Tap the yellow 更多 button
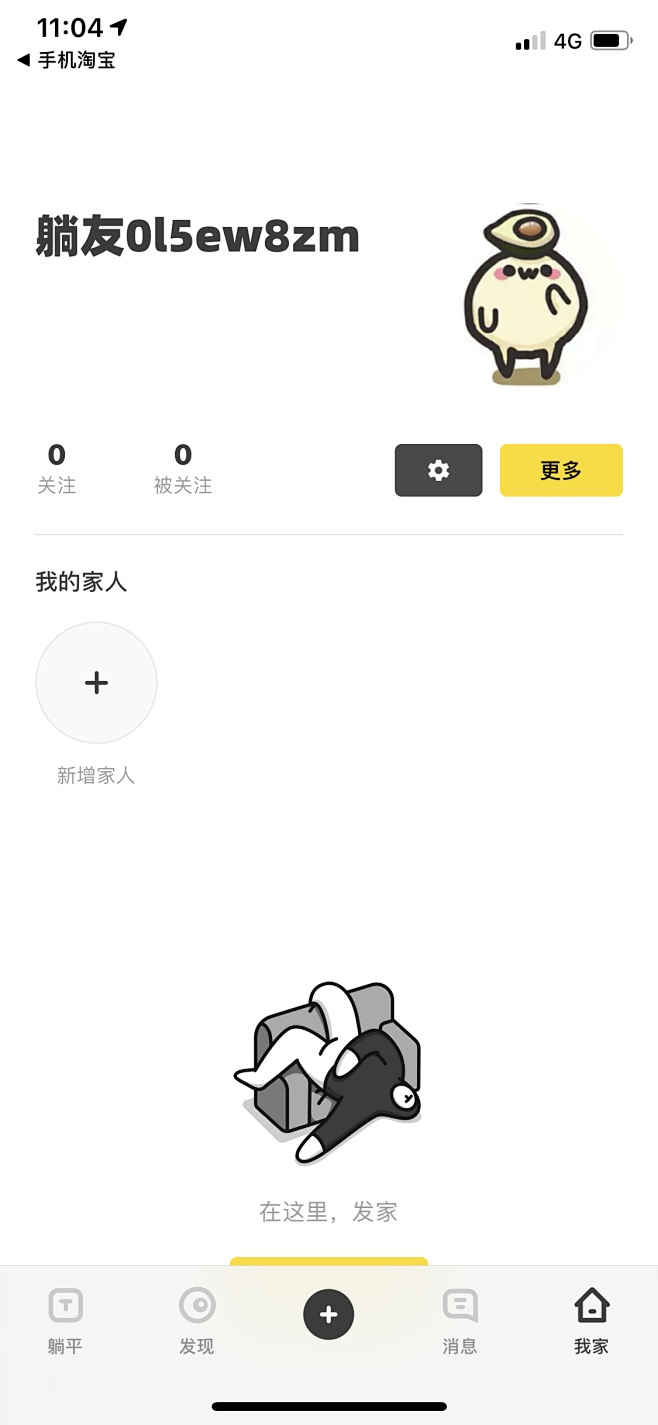This screenshot has width=658, height=1425. [x=561, y=470]
